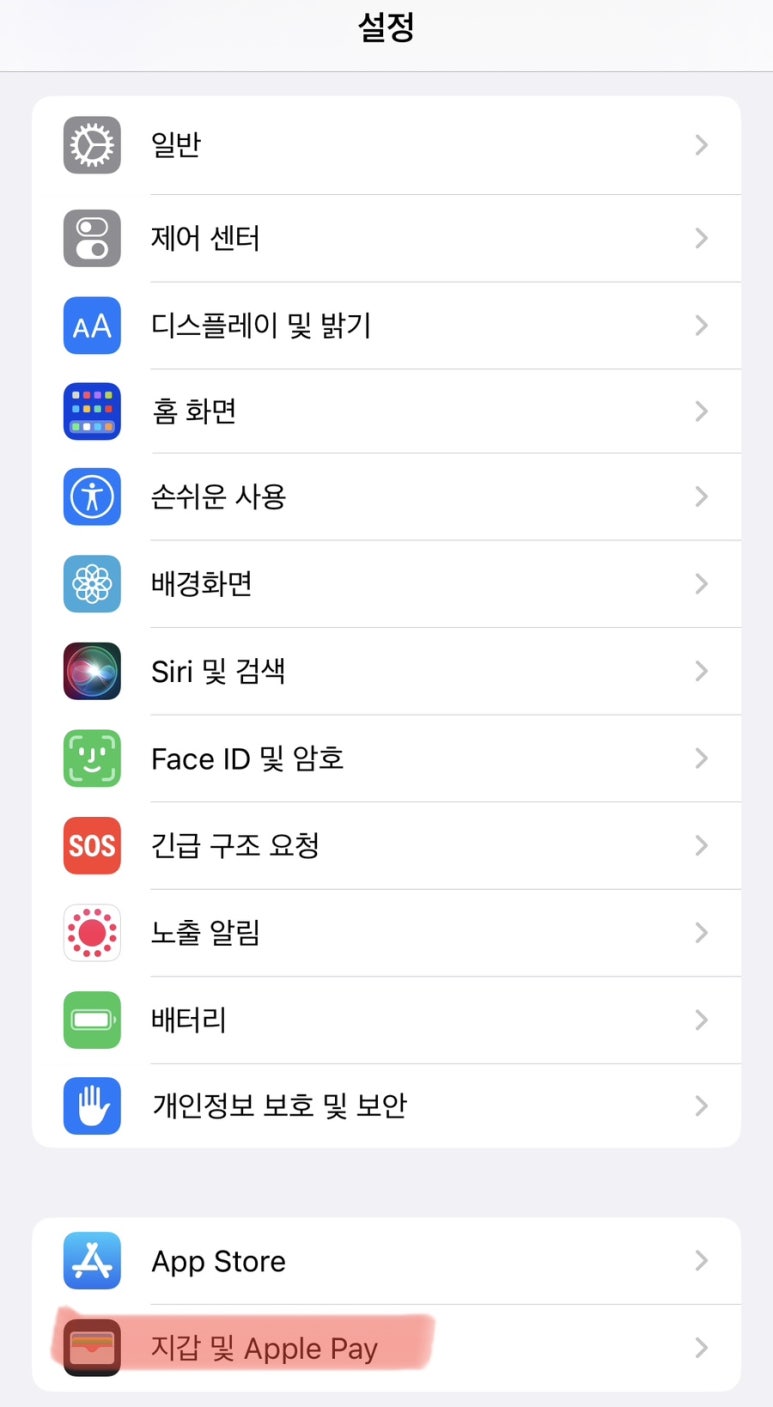Open the 일반 settings row

[386, 146]
